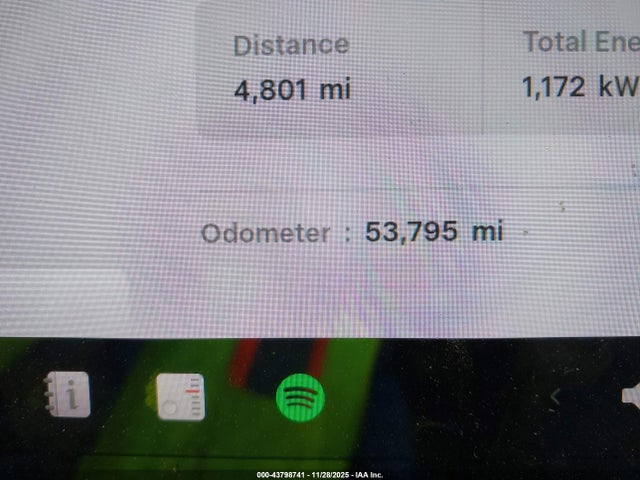Image resolution: width=640 pixels, height=480 pixels.
Task: Tap the left arrow beside the volume
Action: point(556,397)
